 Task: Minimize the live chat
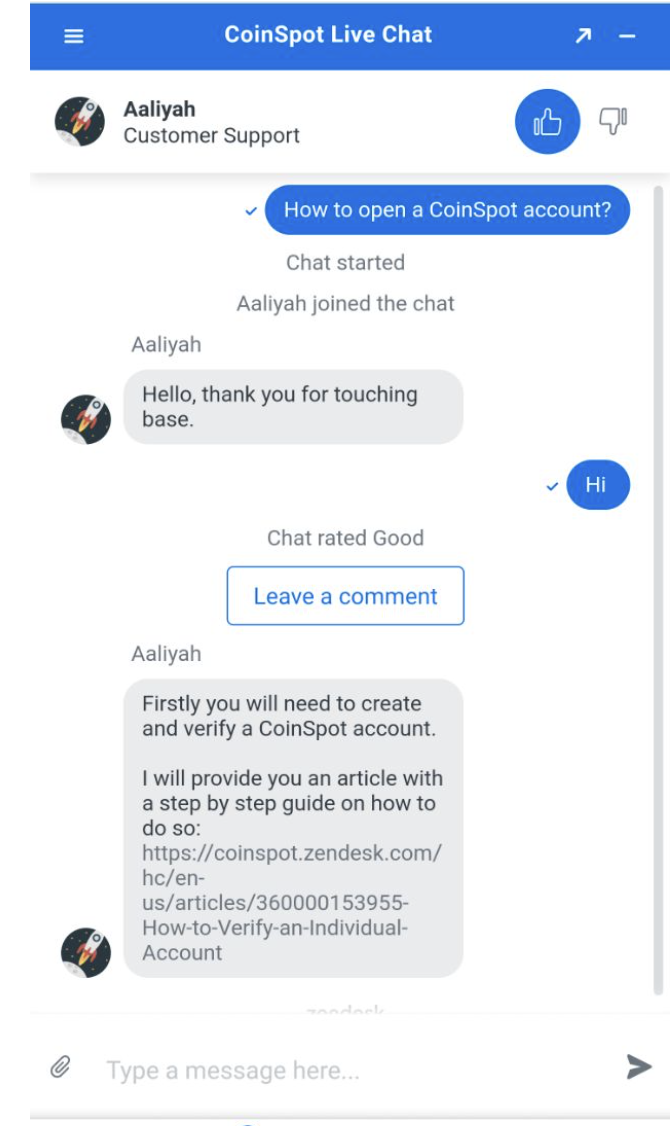point(628,36)
